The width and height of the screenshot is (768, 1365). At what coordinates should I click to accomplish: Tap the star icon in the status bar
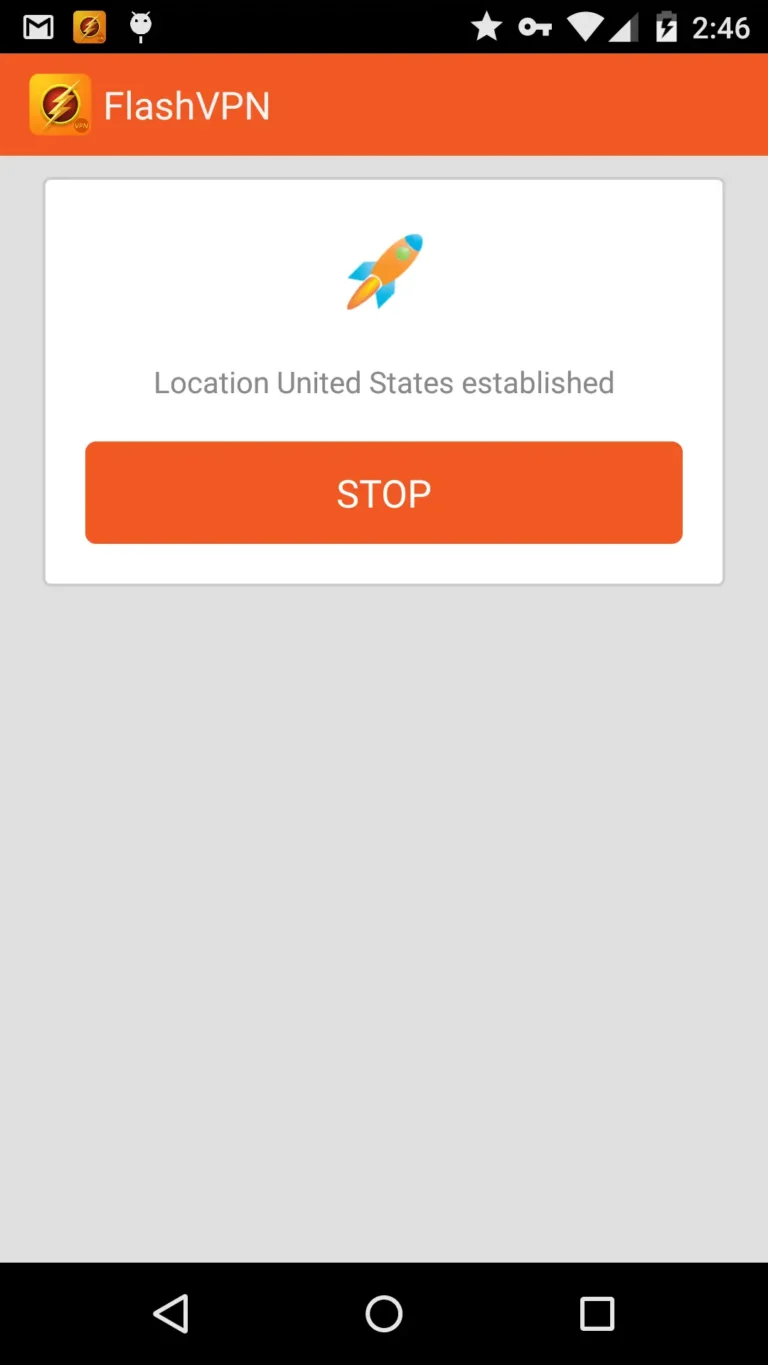[486, 26]
